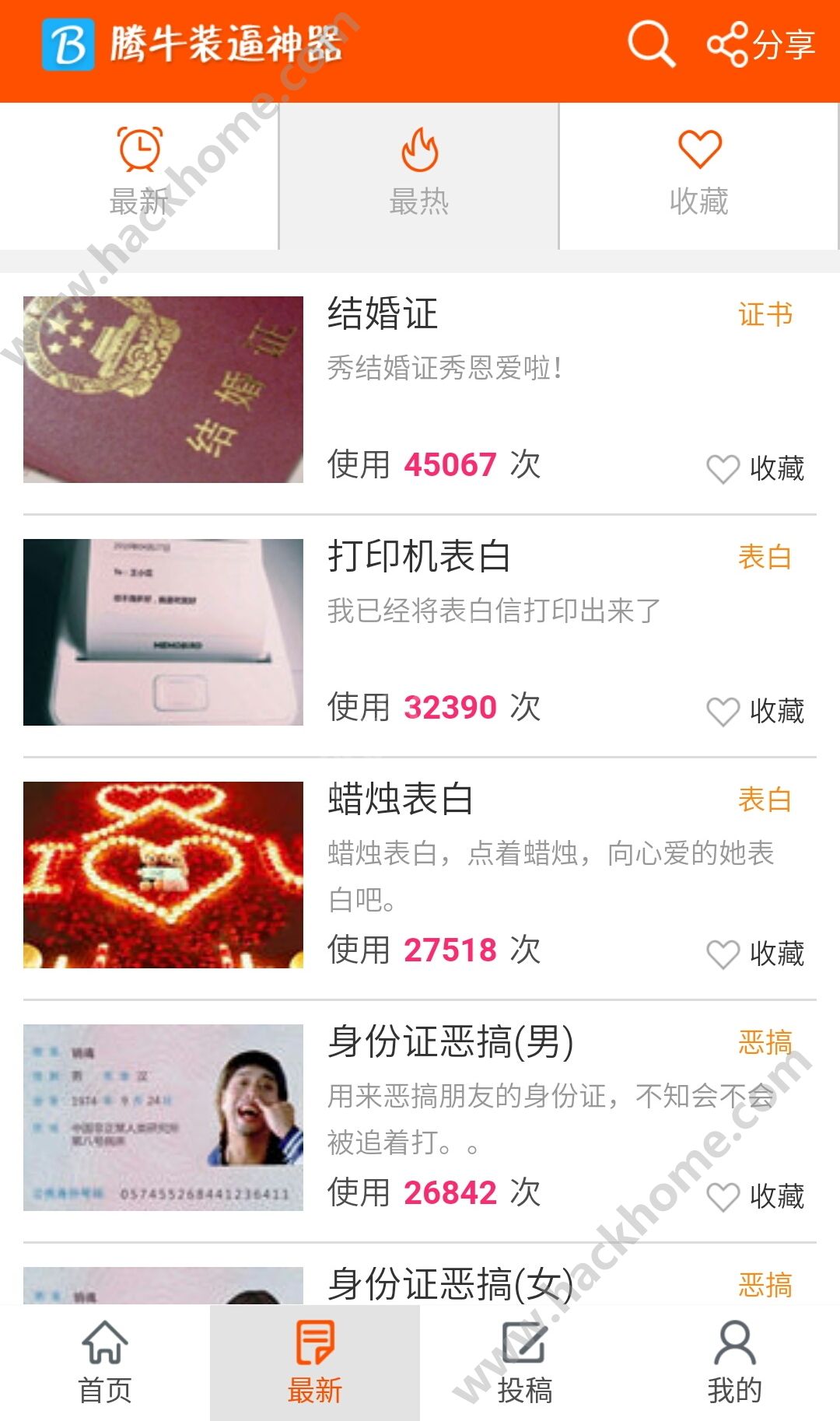
Task: Open the 投稿 submission tab
Action: pyautogui.click(x=525, y=1363)
